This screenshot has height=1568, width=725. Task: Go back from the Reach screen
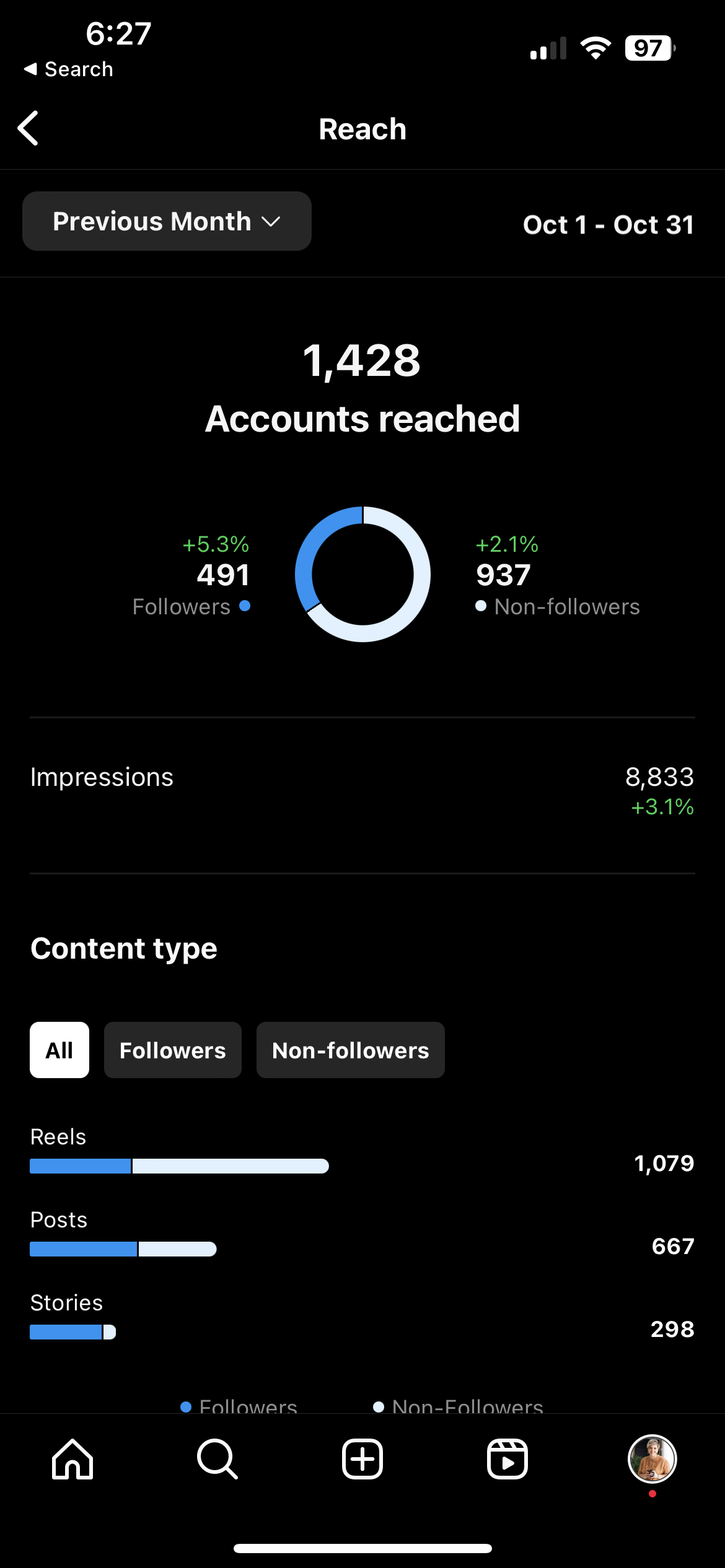(29, 128)
